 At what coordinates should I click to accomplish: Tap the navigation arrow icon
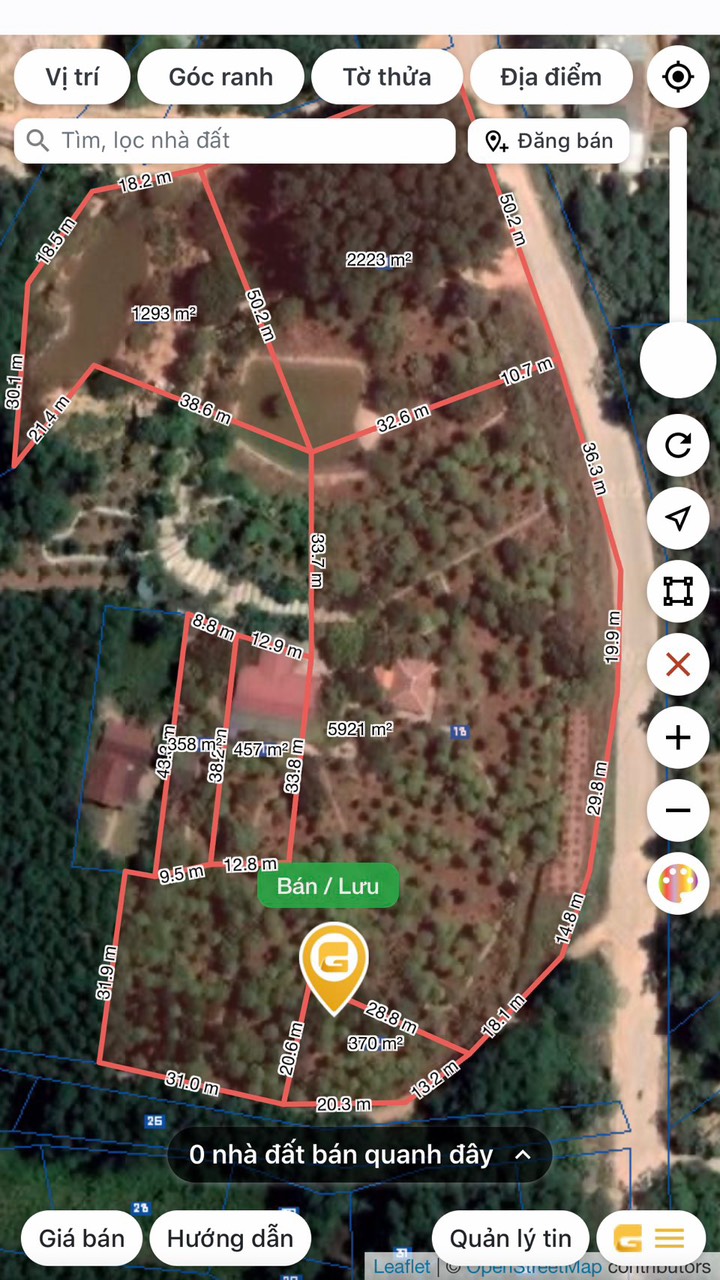pyautogui.click(x=678, y=518)
